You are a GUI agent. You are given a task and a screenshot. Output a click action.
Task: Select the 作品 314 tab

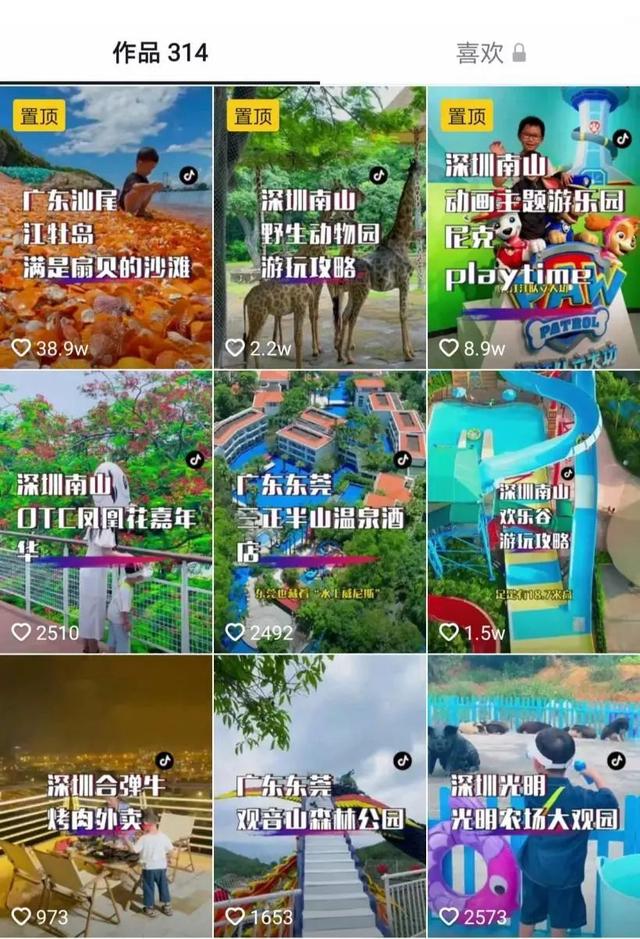coord(160,53)
